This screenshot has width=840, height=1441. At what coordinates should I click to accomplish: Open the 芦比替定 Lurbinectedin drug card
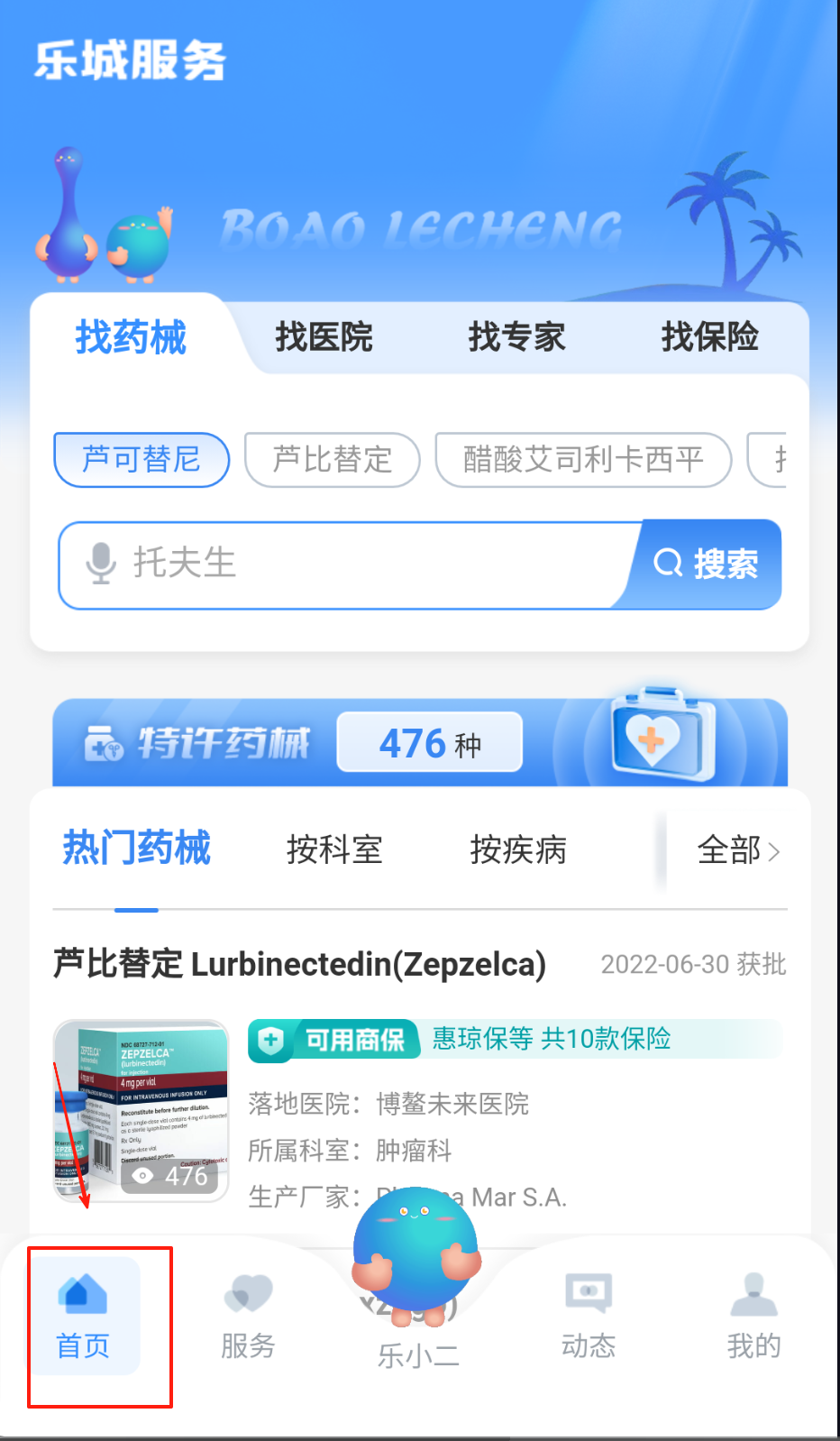[299, 964]
